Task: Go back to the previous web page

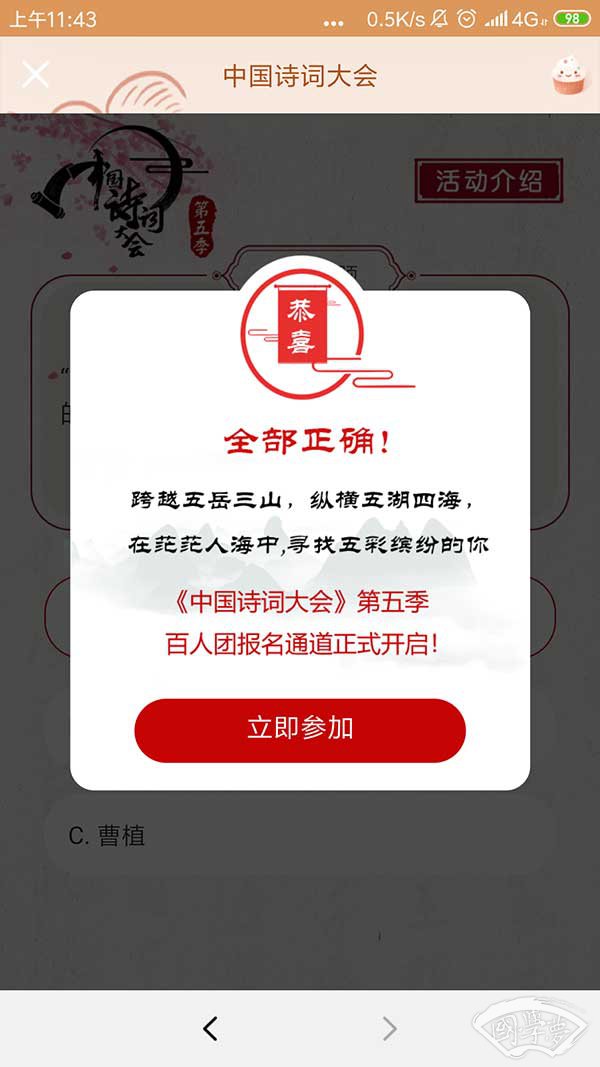Action: (x=210, y=1028)
